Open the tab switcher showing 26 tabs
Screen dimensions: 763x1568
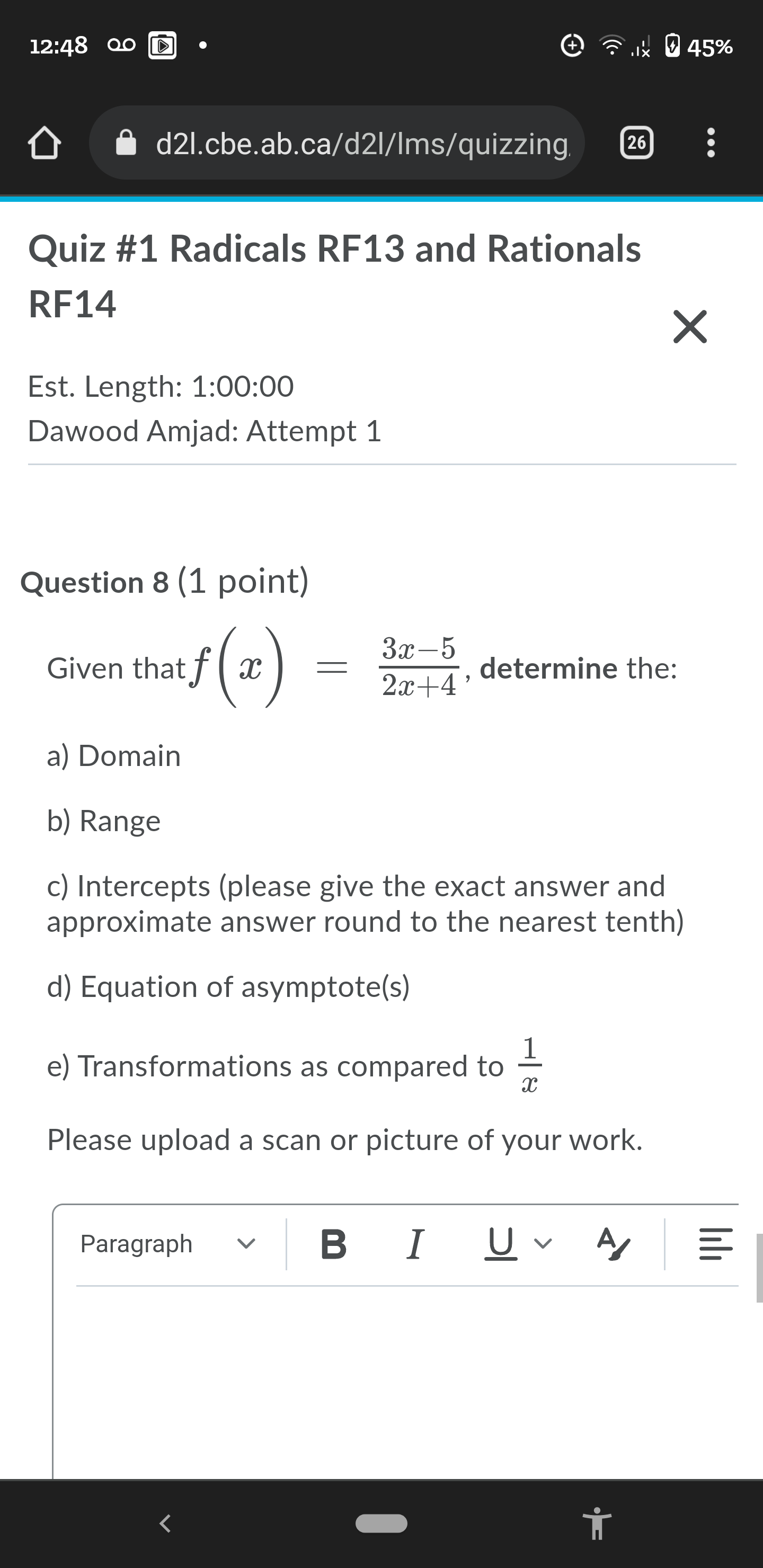tap(636, 143)
